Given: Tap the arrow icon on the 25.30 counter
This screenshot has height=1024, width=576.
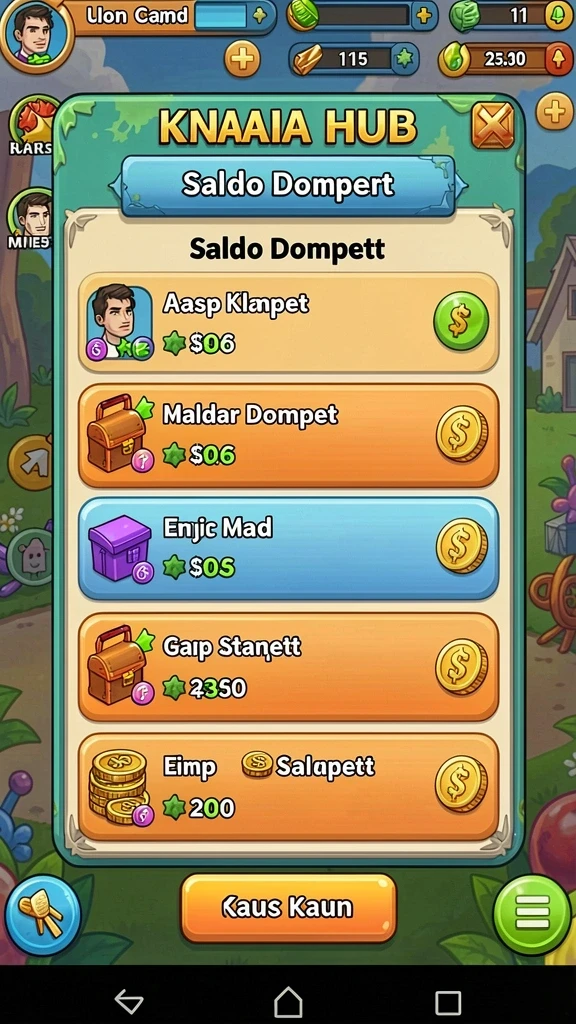Looking at the screenshot, I should [558, 59].
